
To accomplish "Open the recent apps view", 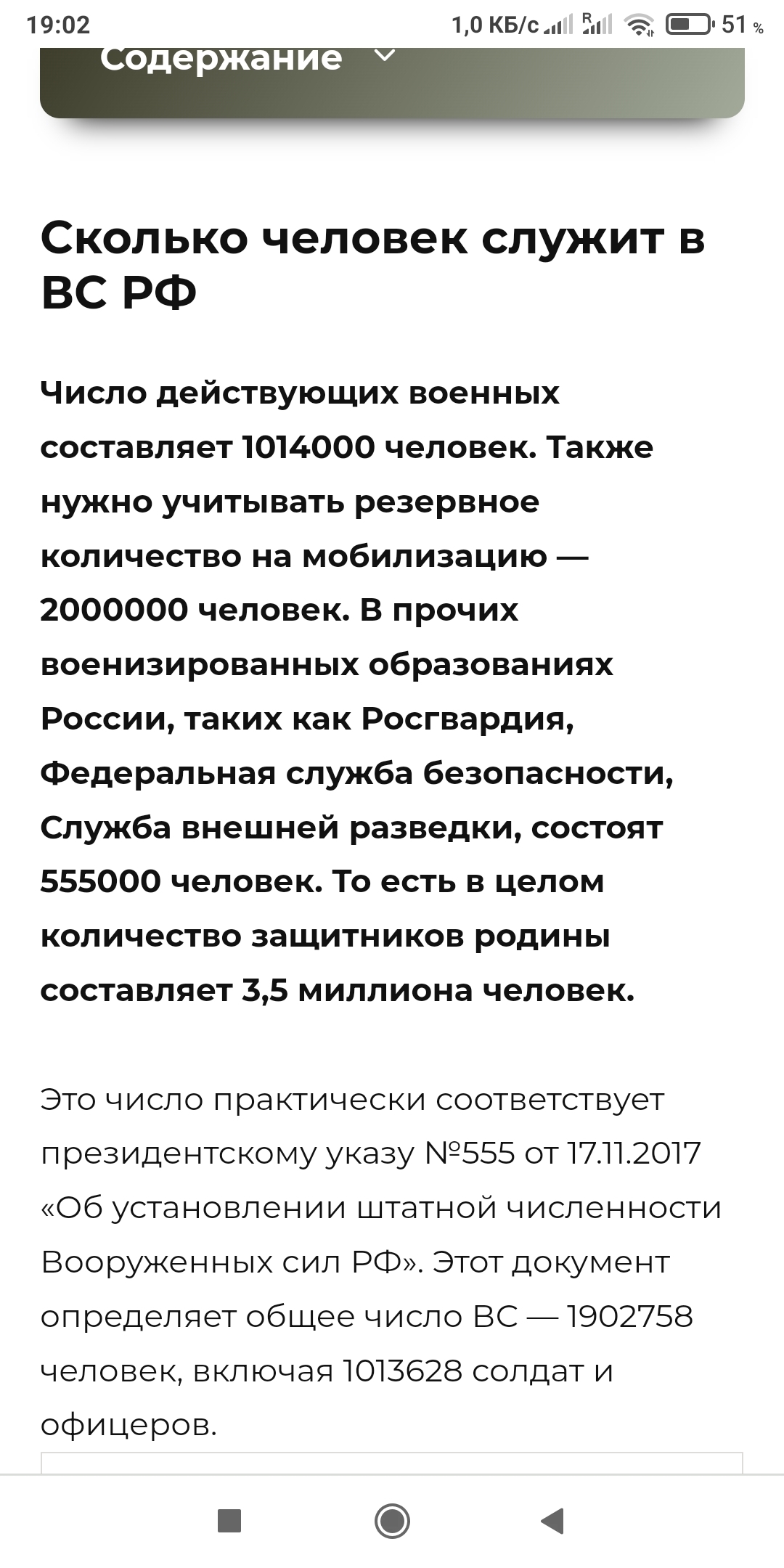I will [229, 1520].
